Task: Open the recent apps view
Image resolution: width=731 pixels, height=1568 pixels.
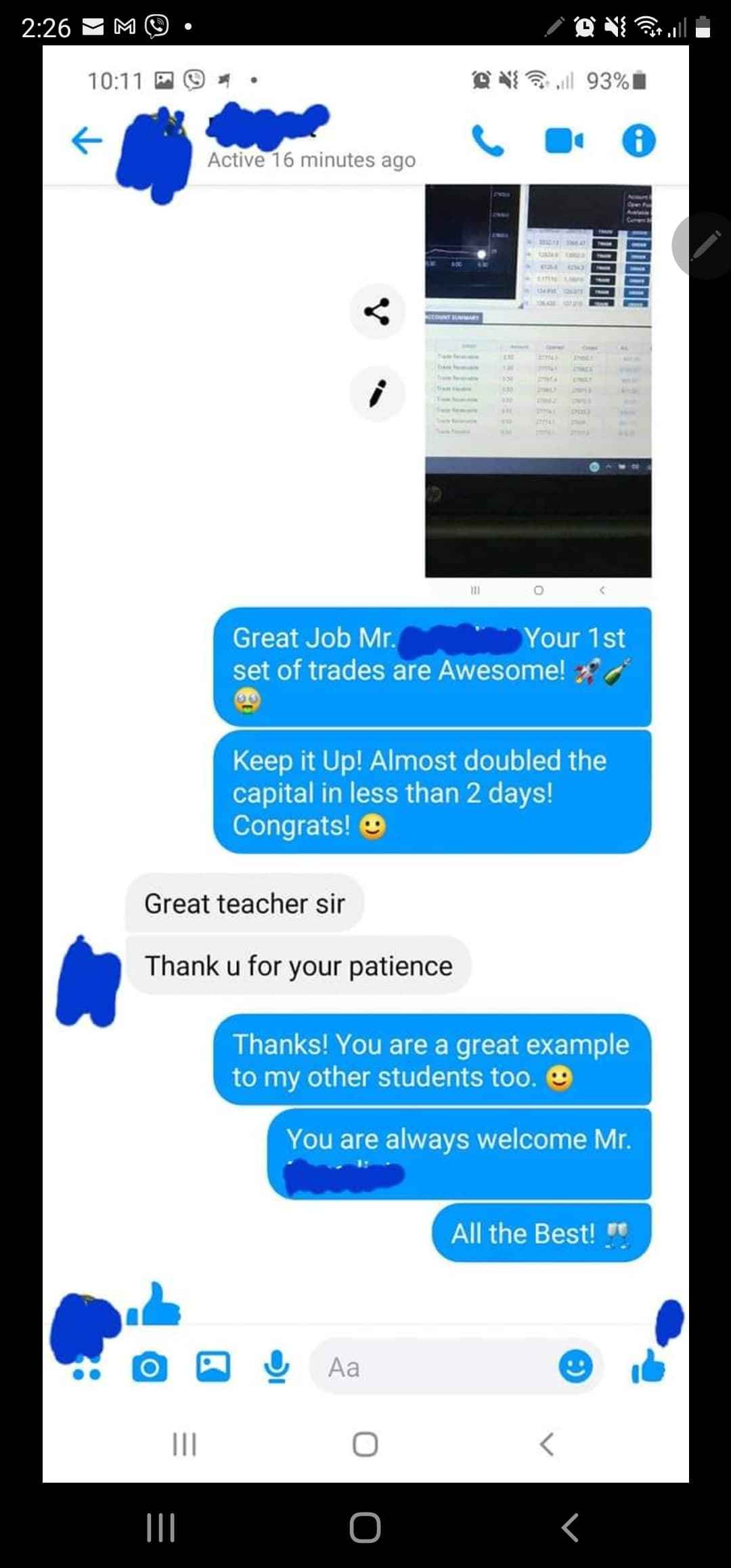Action: [x=161, y=1527]
